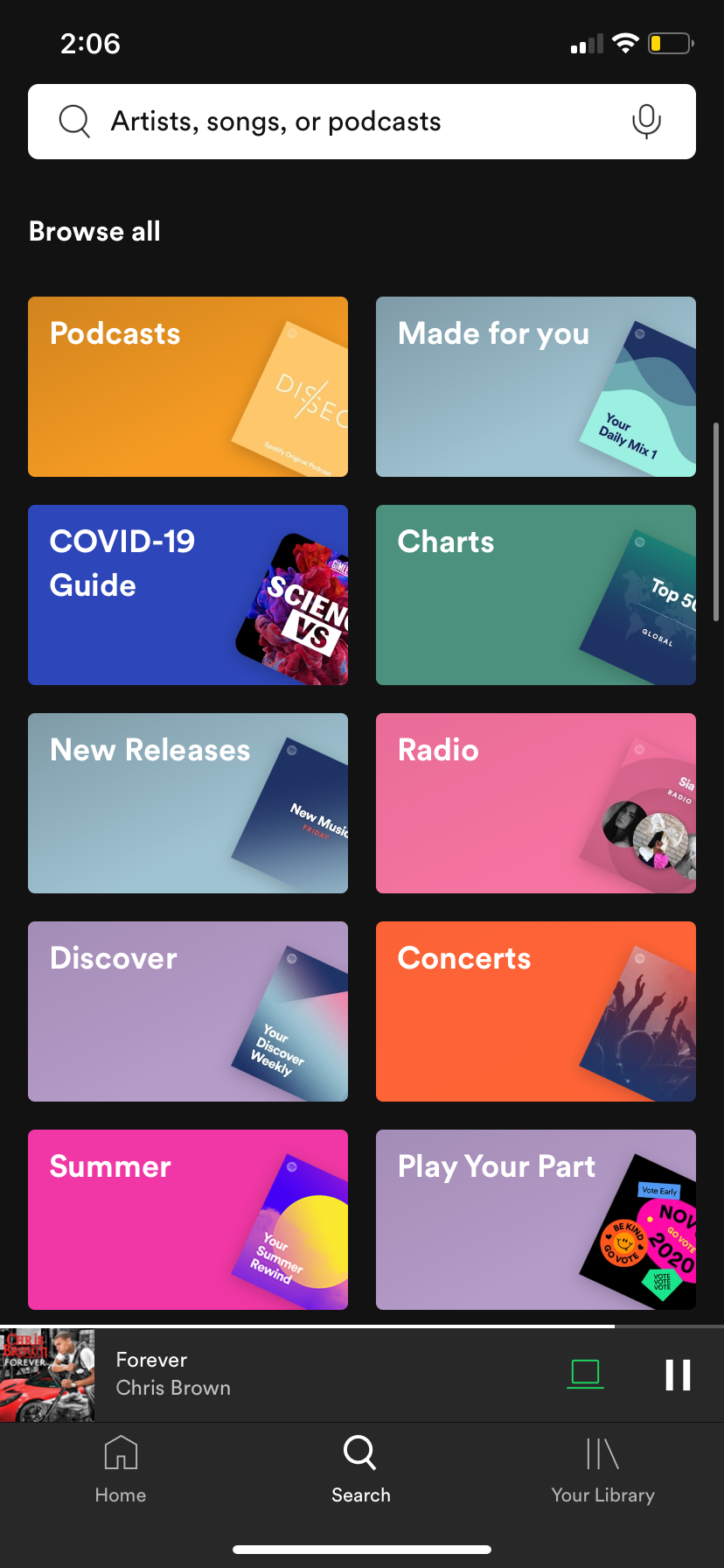Image resolution: width=724 pixels, height=1568 pixels.
Task: Open the Made for you category
Action: pos(535,387)
